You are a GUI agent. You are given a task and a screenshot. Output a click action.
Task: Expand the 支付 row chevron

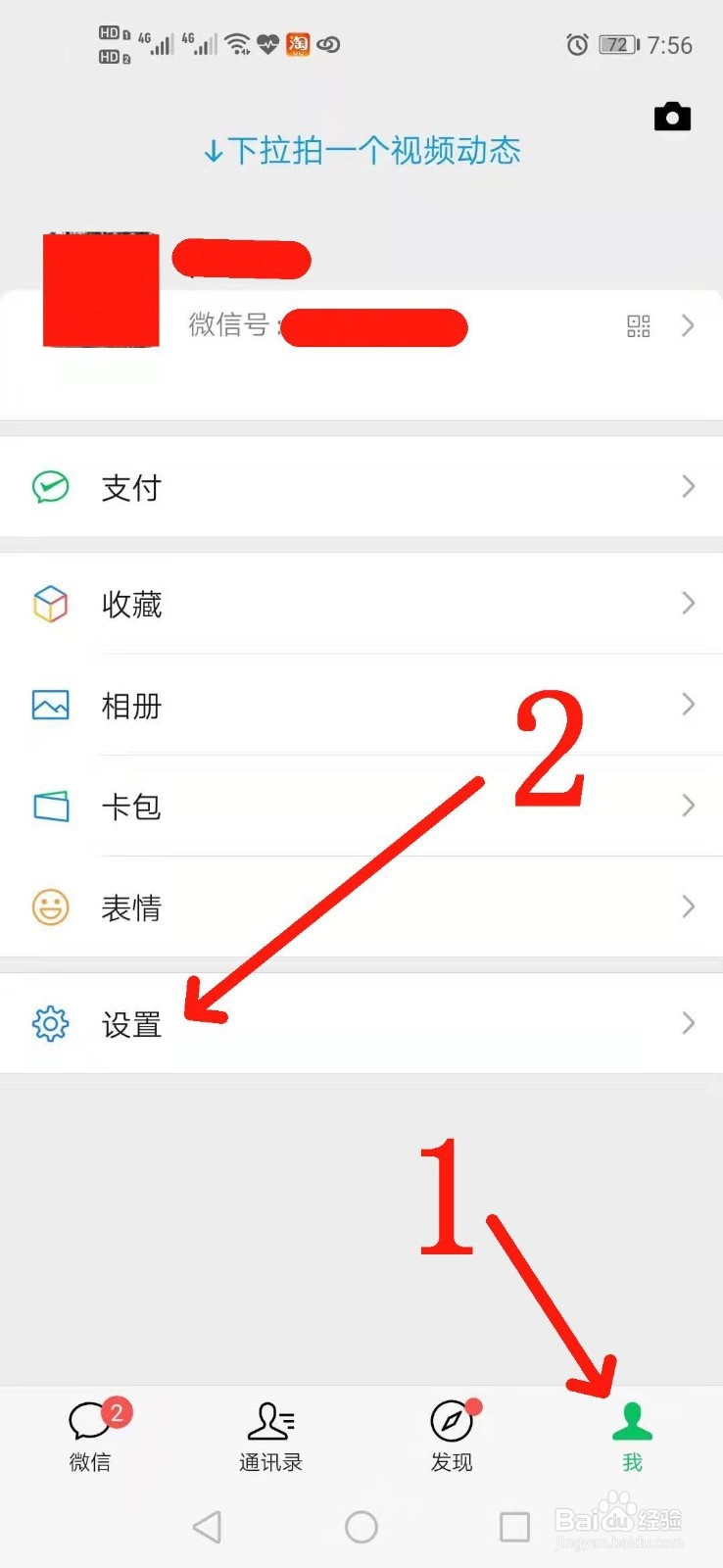[x=688, y=487]
